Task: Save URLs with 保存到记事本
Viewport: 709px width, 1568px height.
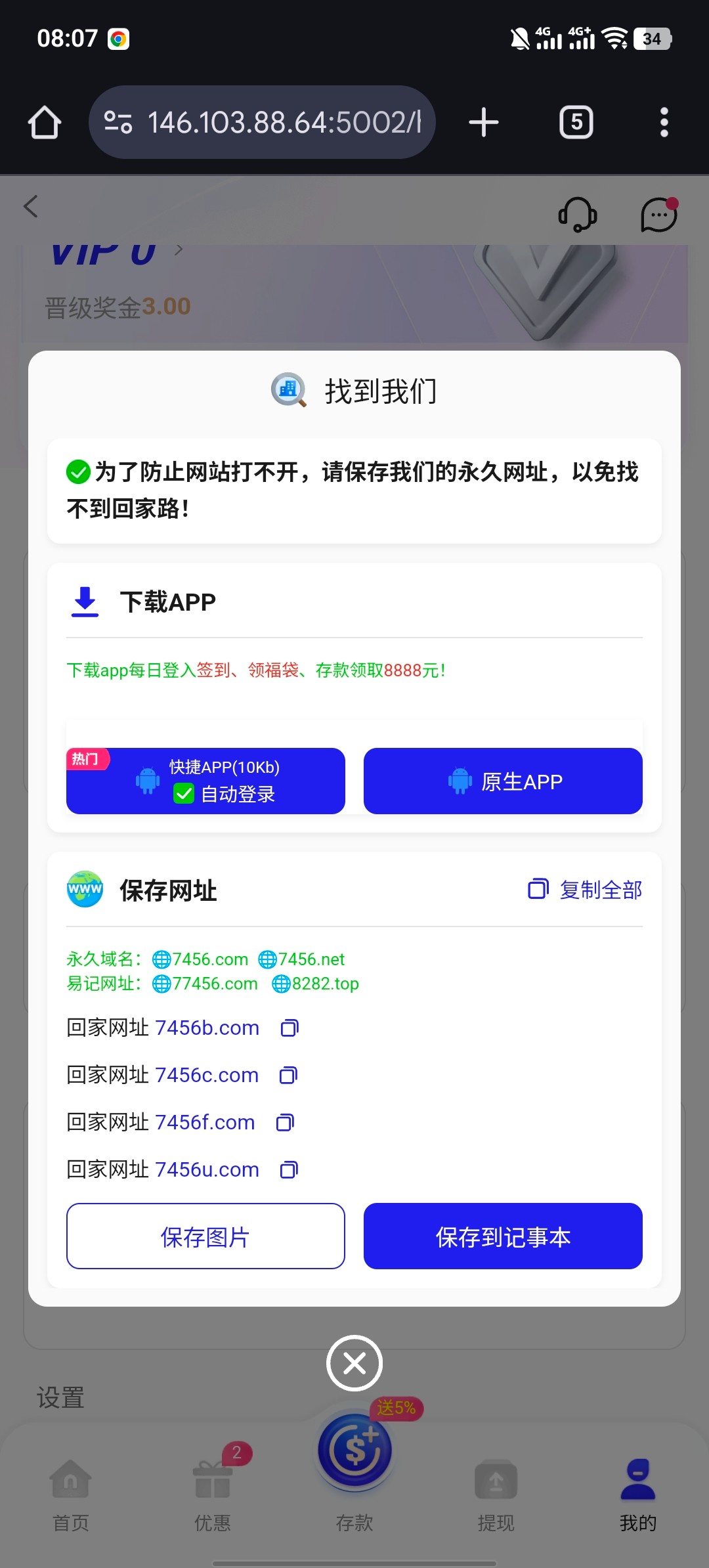Action: pos(503,1236)
